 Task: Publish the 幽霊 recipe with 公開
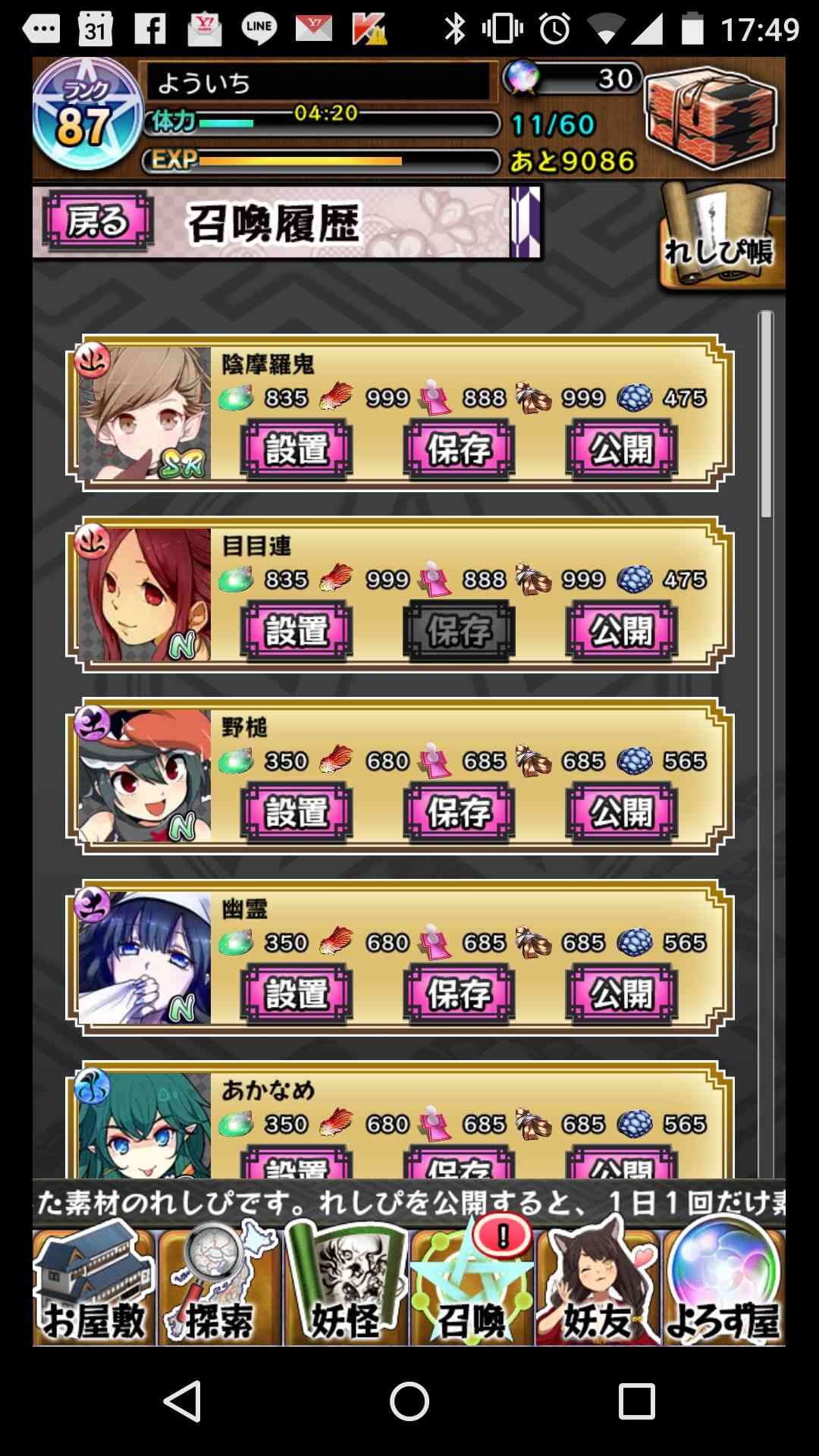(x=622, y=993)
